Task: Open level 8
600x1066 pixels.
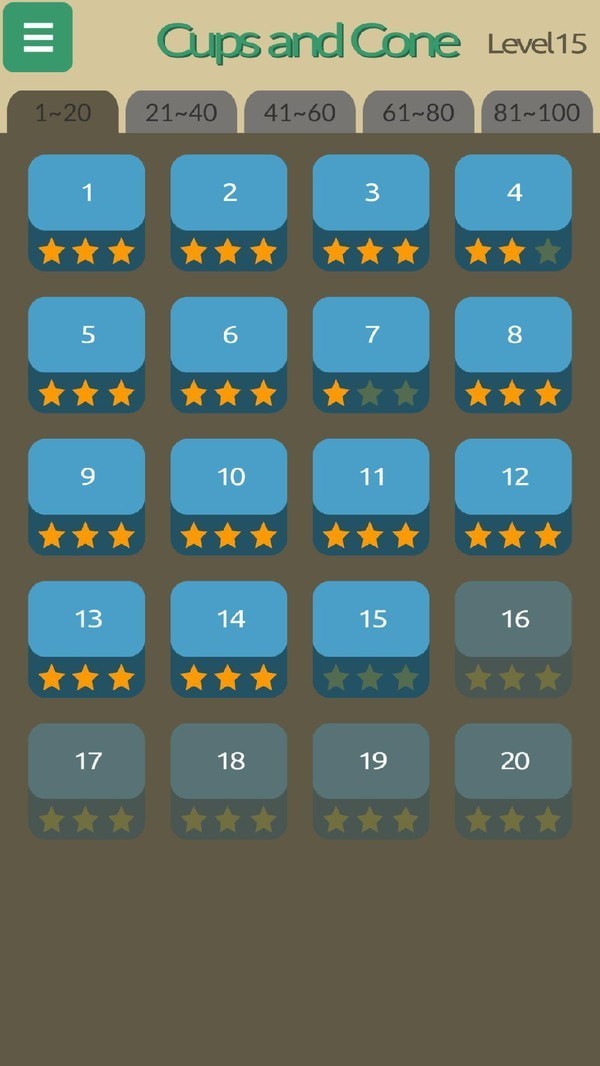Action: point(513,353)
